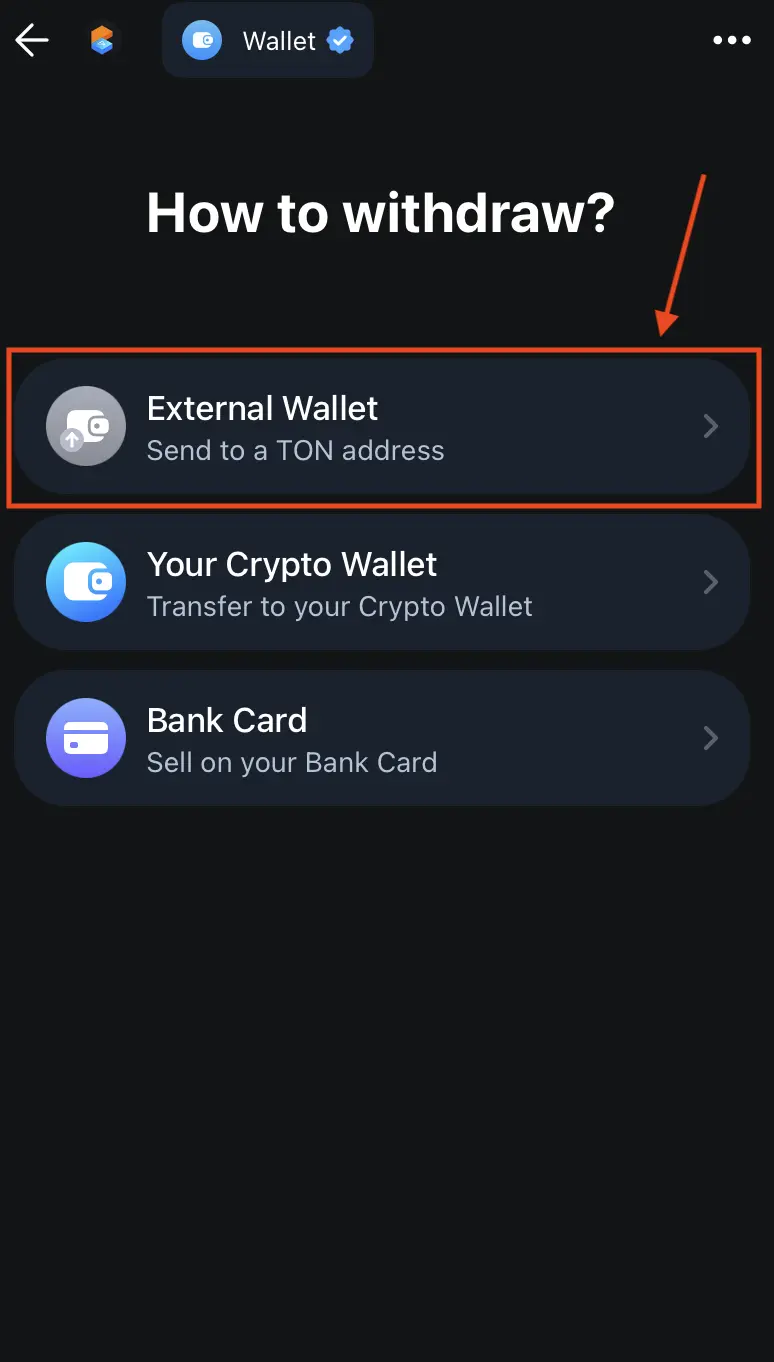This screenshot has height=1362, width=774.
Task: Select Your Crypto Wallet option
Action: point(381,583)
